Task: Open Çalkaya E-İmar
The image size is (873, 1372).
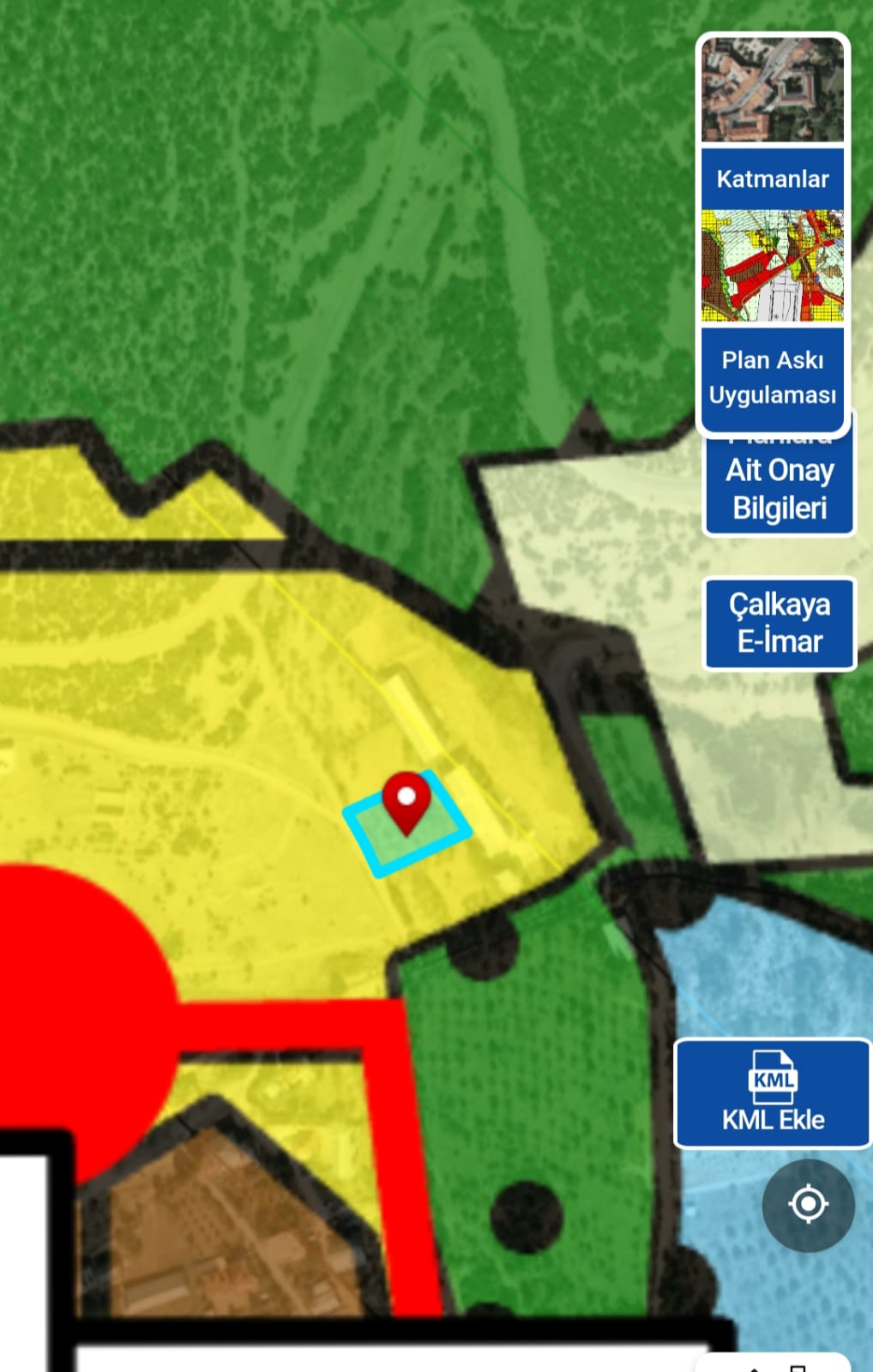Action: tap(779, 623)
